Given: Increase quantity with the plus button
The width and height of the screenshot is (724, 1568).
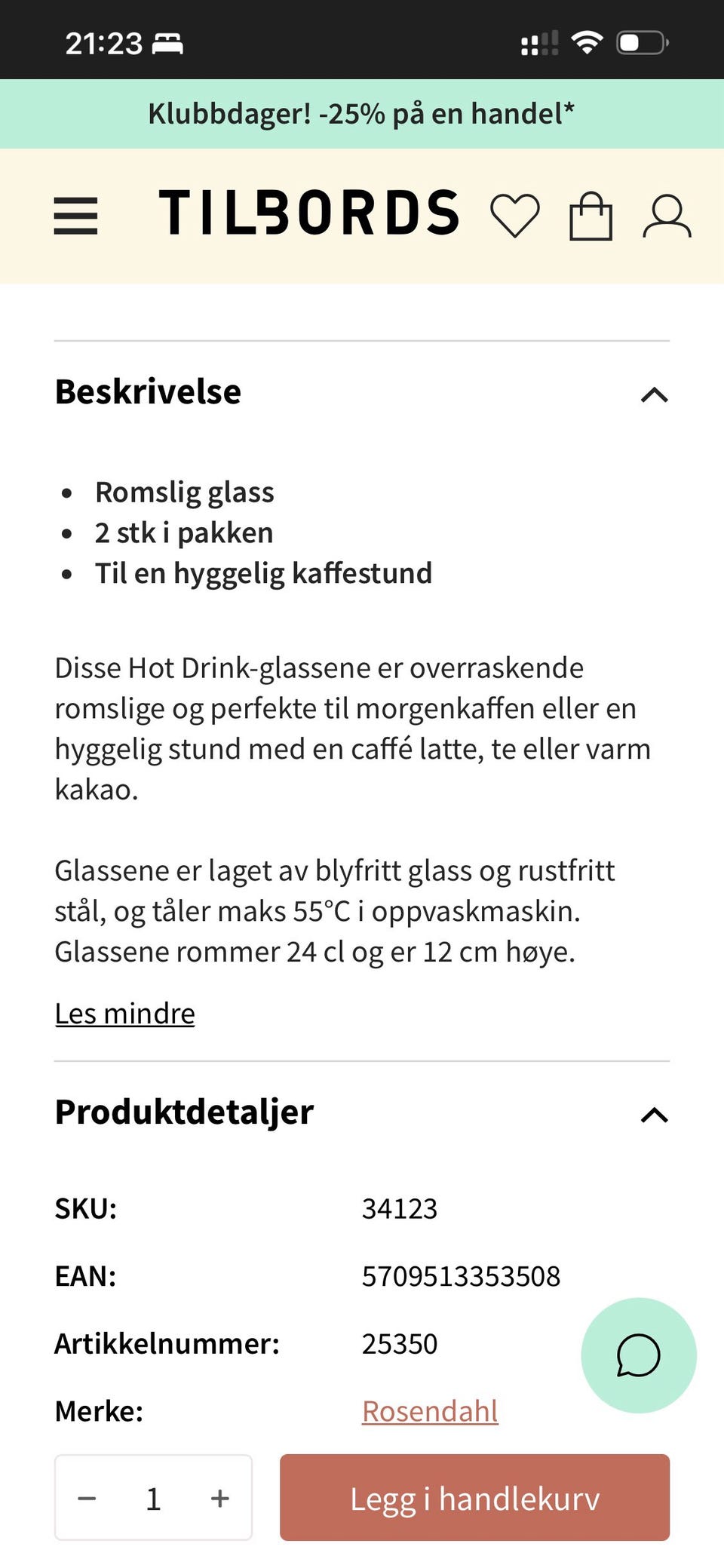Looking at the screenshot, I should [219, 1498].
